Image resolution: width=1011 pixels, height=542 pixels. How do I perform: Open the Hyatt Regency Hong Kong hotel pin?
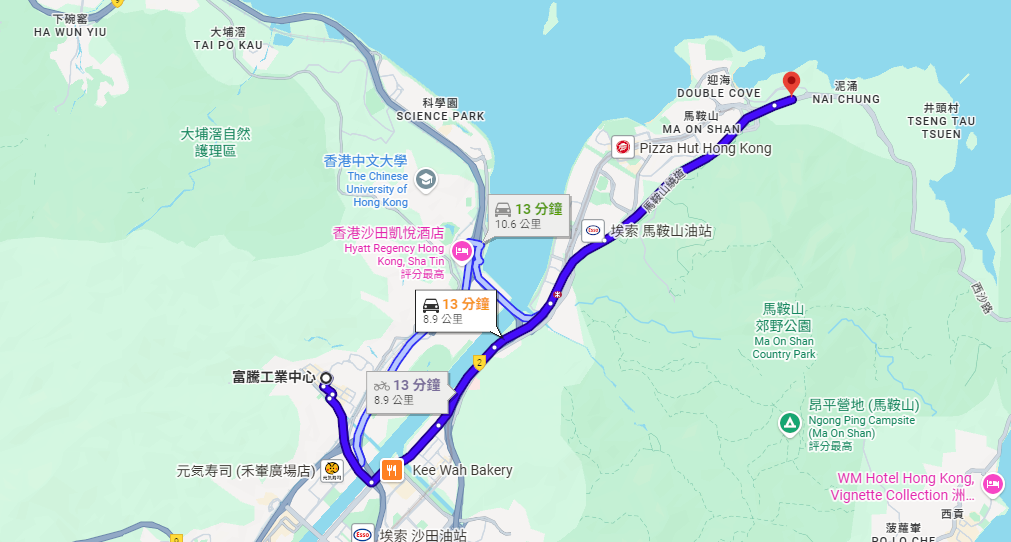point(462,250)
